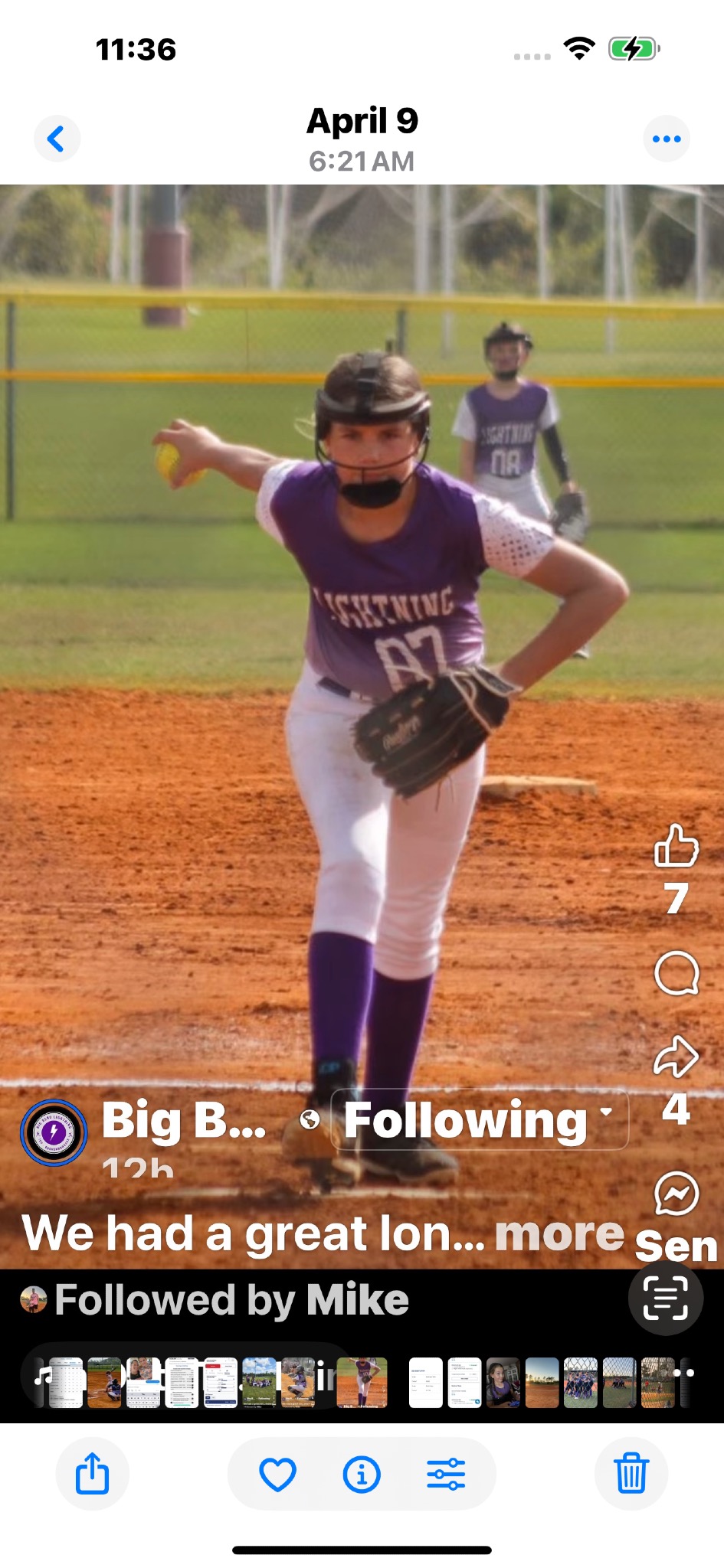724x1568 pixels.
Task: Share this photo
Action: coord(93,1474)
